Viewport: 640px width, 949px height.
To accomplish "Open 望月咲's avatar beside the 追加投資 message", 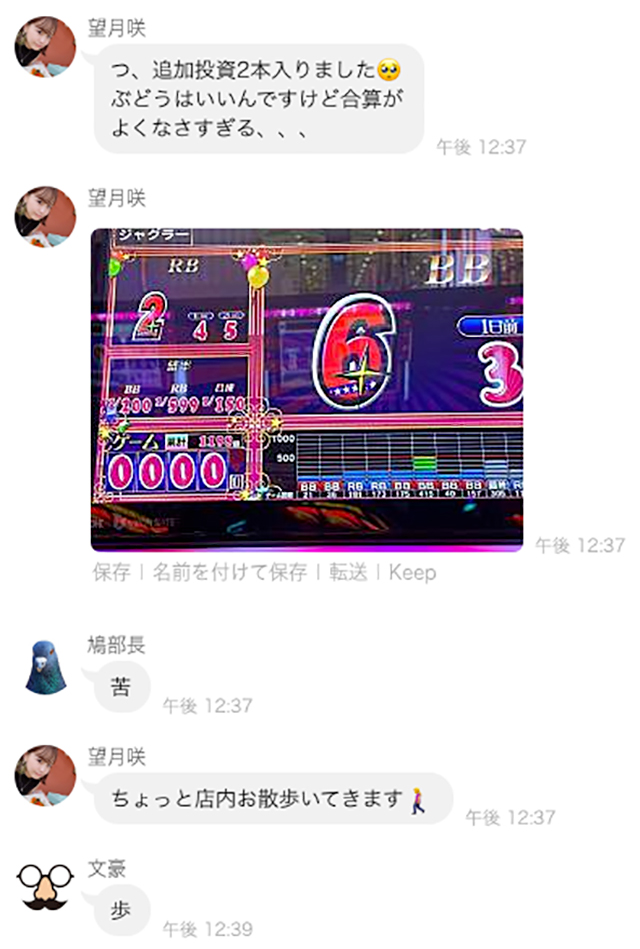I will tap(46, 46).
